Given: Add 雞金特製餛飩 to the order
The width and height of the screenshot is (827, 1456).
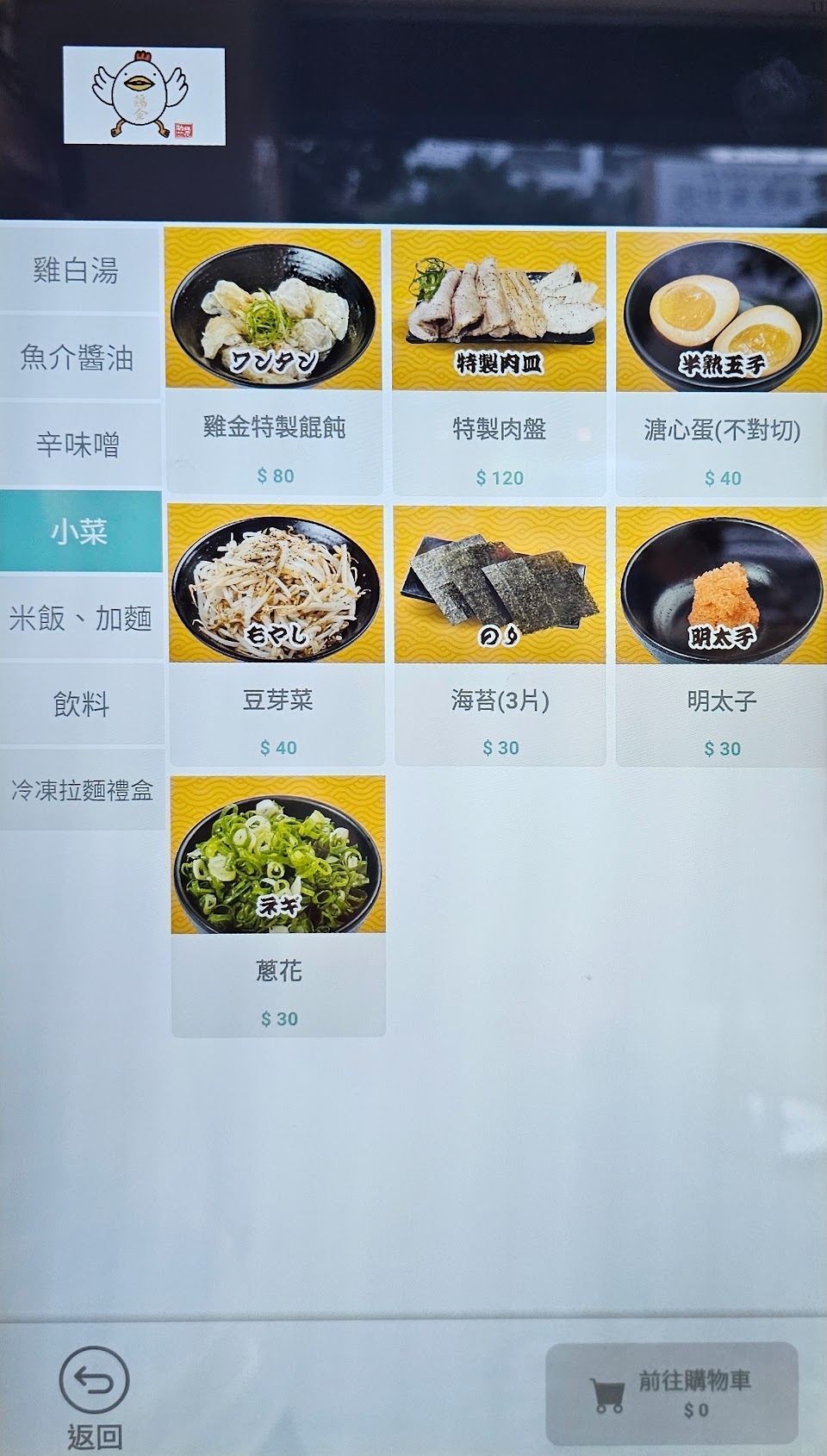Looking at the screenshot, I should point(274,361).
